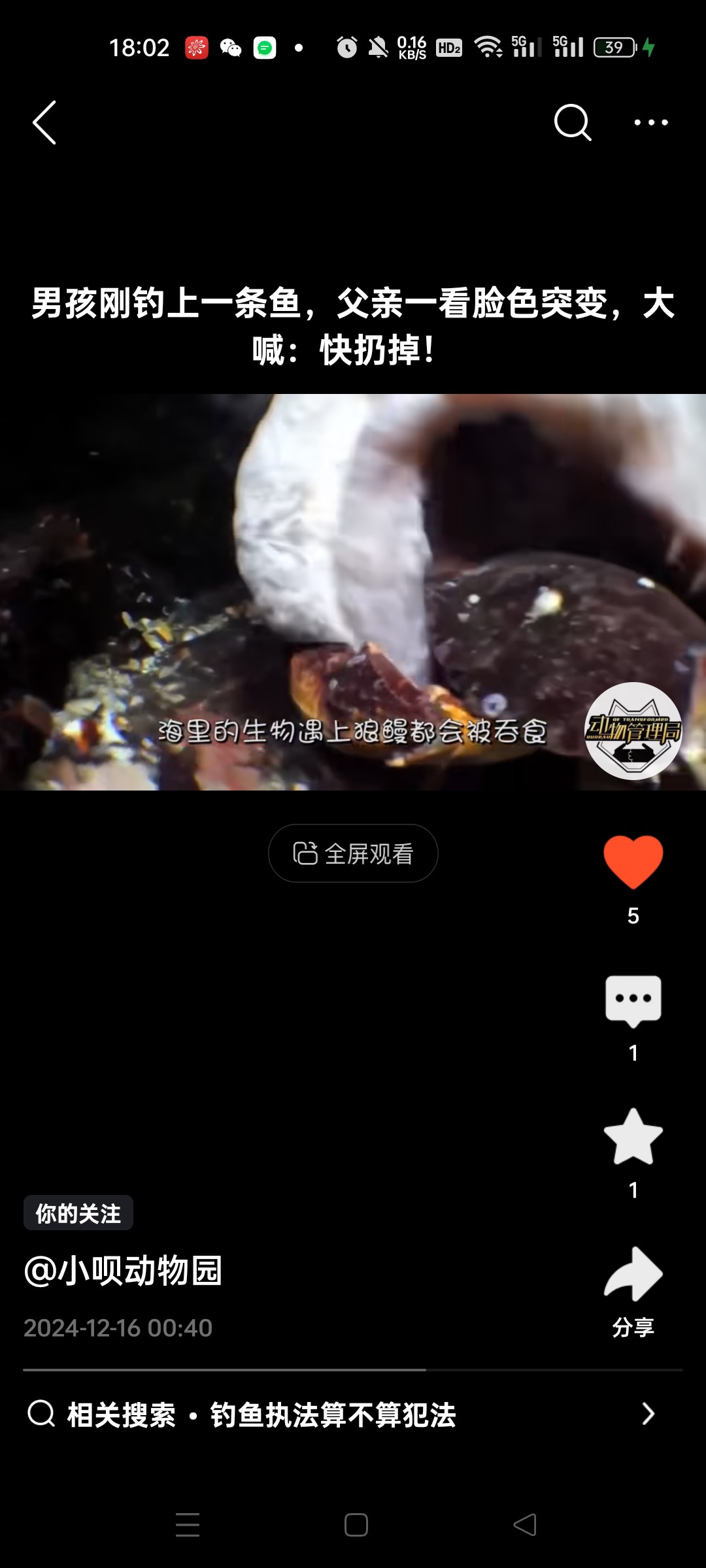706x1568 pixels.
Task: Open the comments bubble
Action: point(633,1001)
